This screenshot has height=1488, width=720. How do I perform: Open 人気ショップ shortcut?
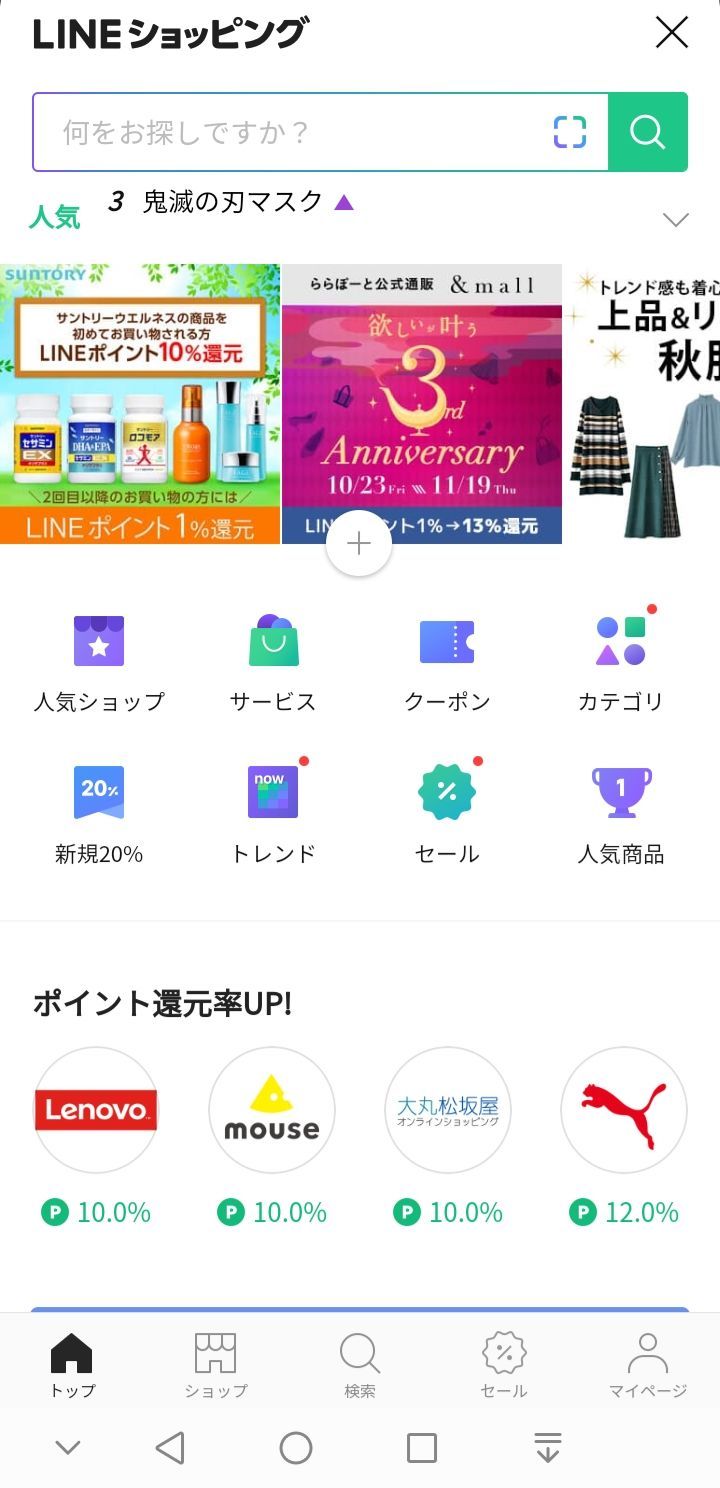[x=98, y=660]
